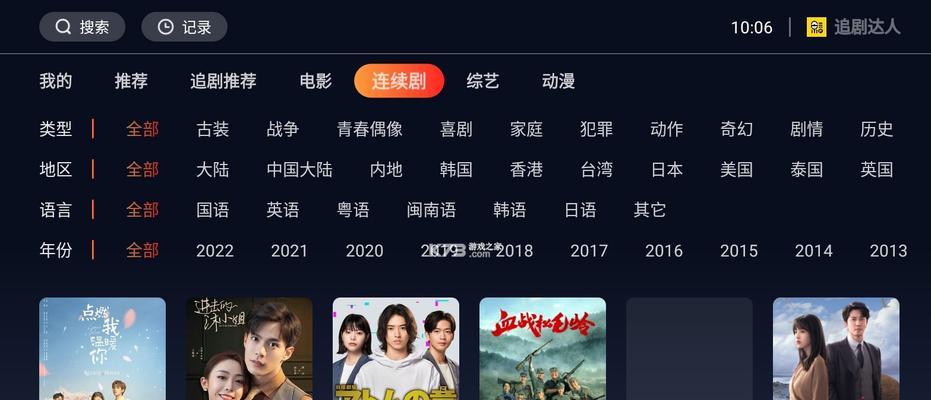Screen dimensions: 931x400
Task: Open the 搜索 search button
Action: (82, 27)
